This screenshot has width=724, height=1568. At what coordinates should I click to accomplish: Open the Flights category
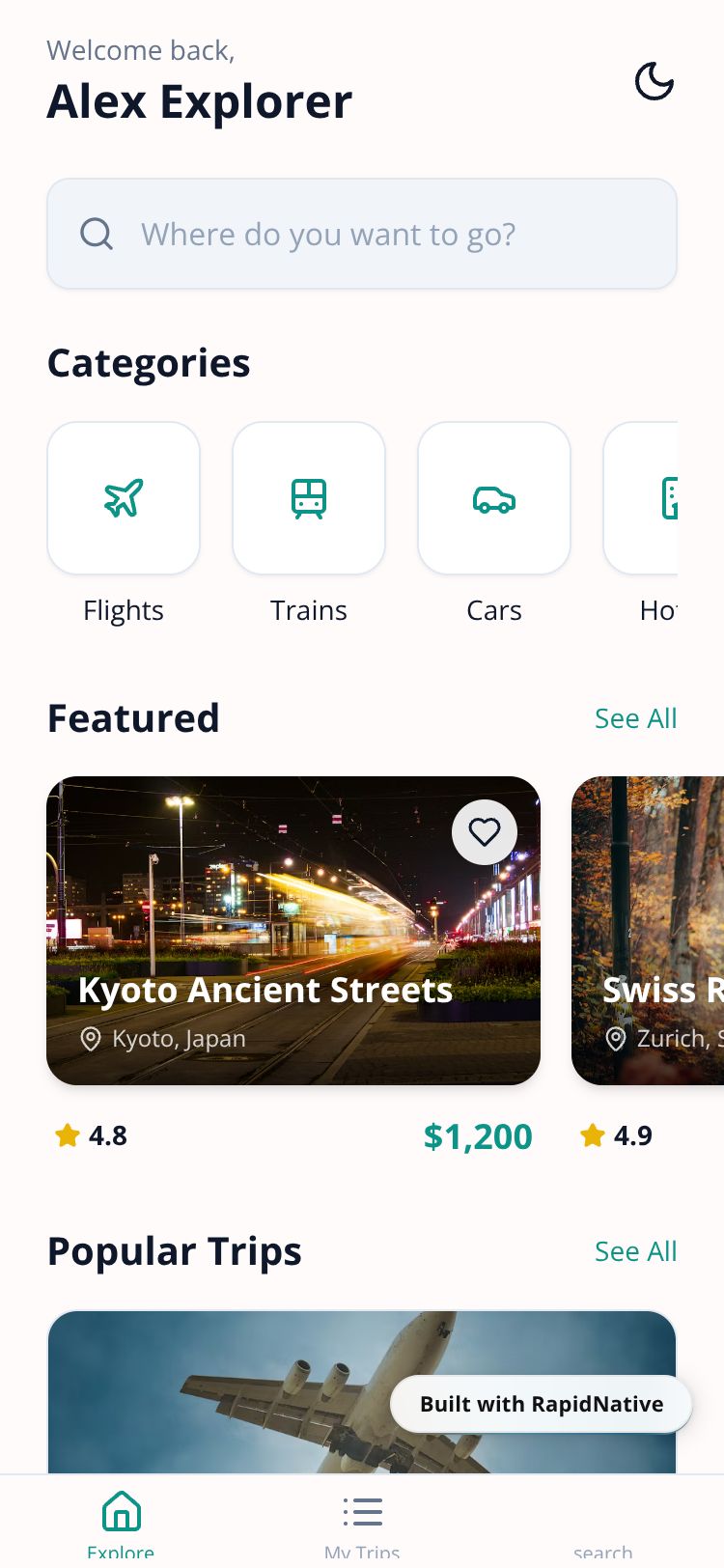[x=124, y=498]
